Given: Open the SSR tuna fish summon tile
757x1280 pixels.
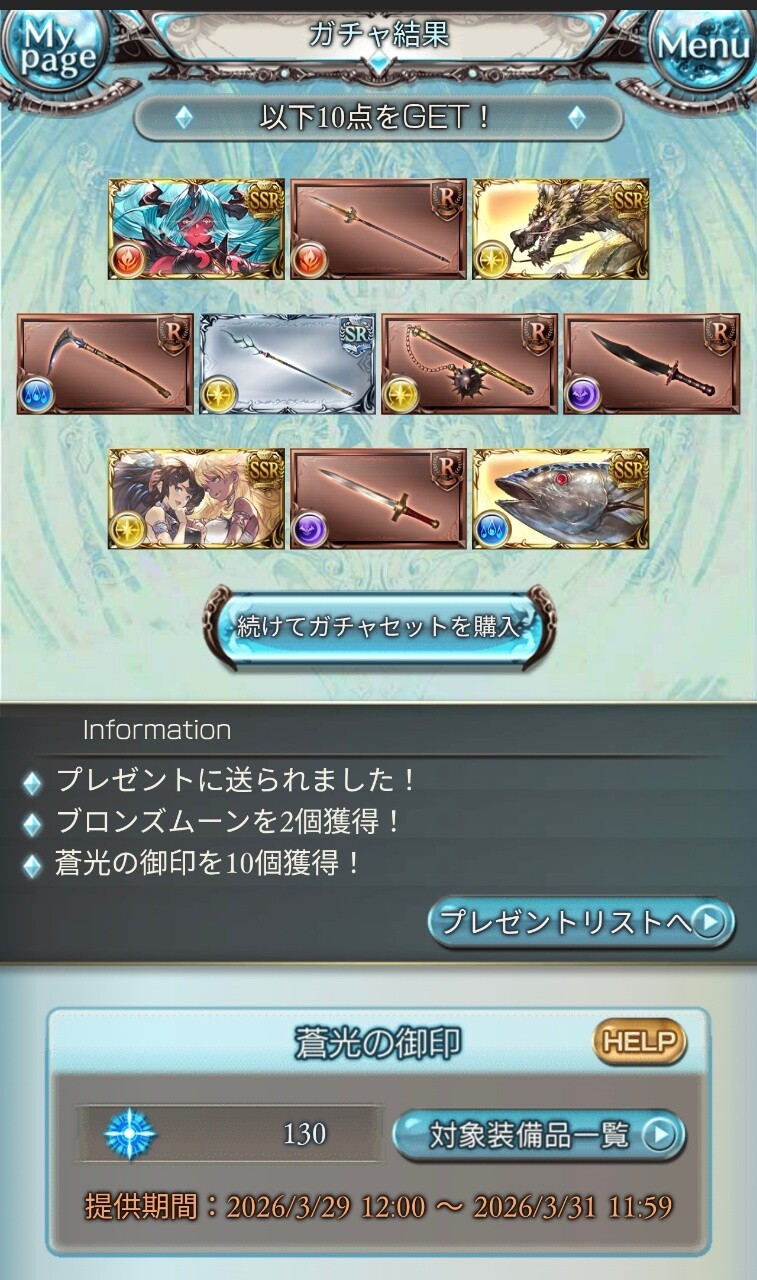Looking at the screenshot, I should 561,499.
